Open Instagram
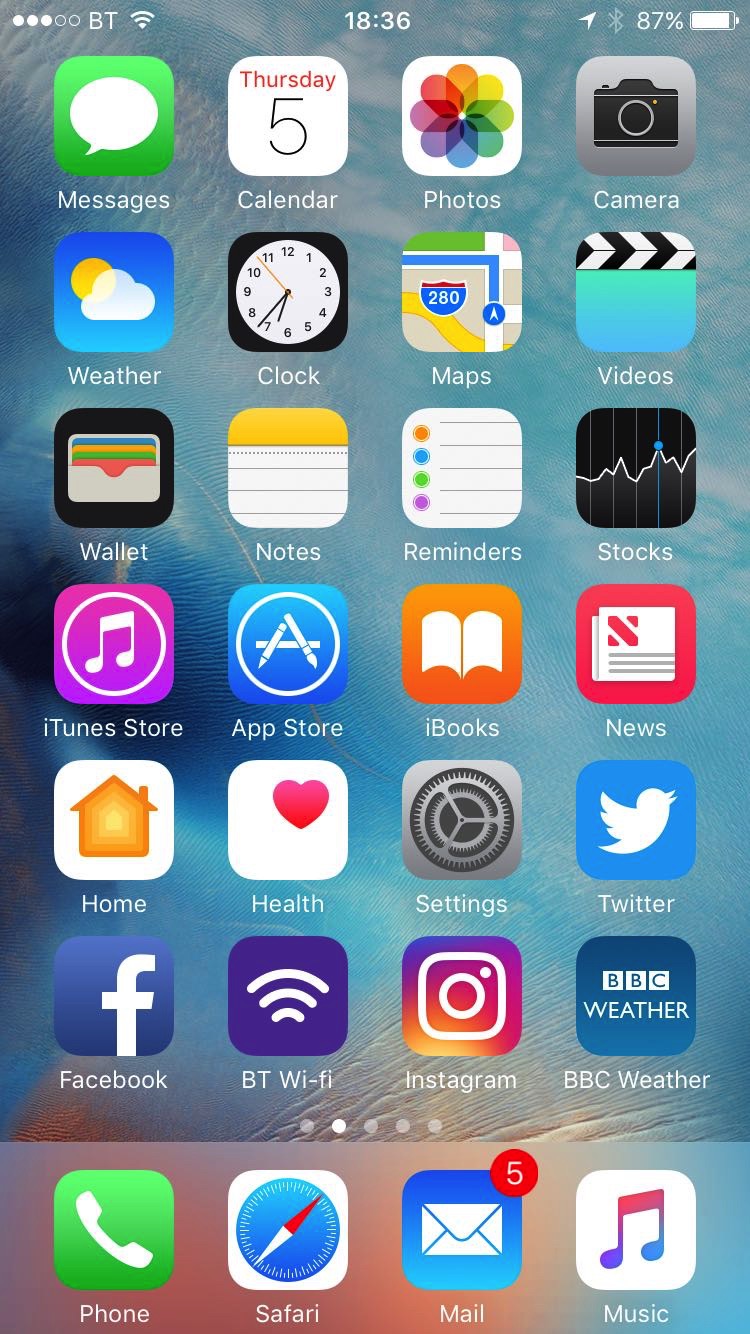This screenshot has width=750, height=1334. click(x=462, y=996)
